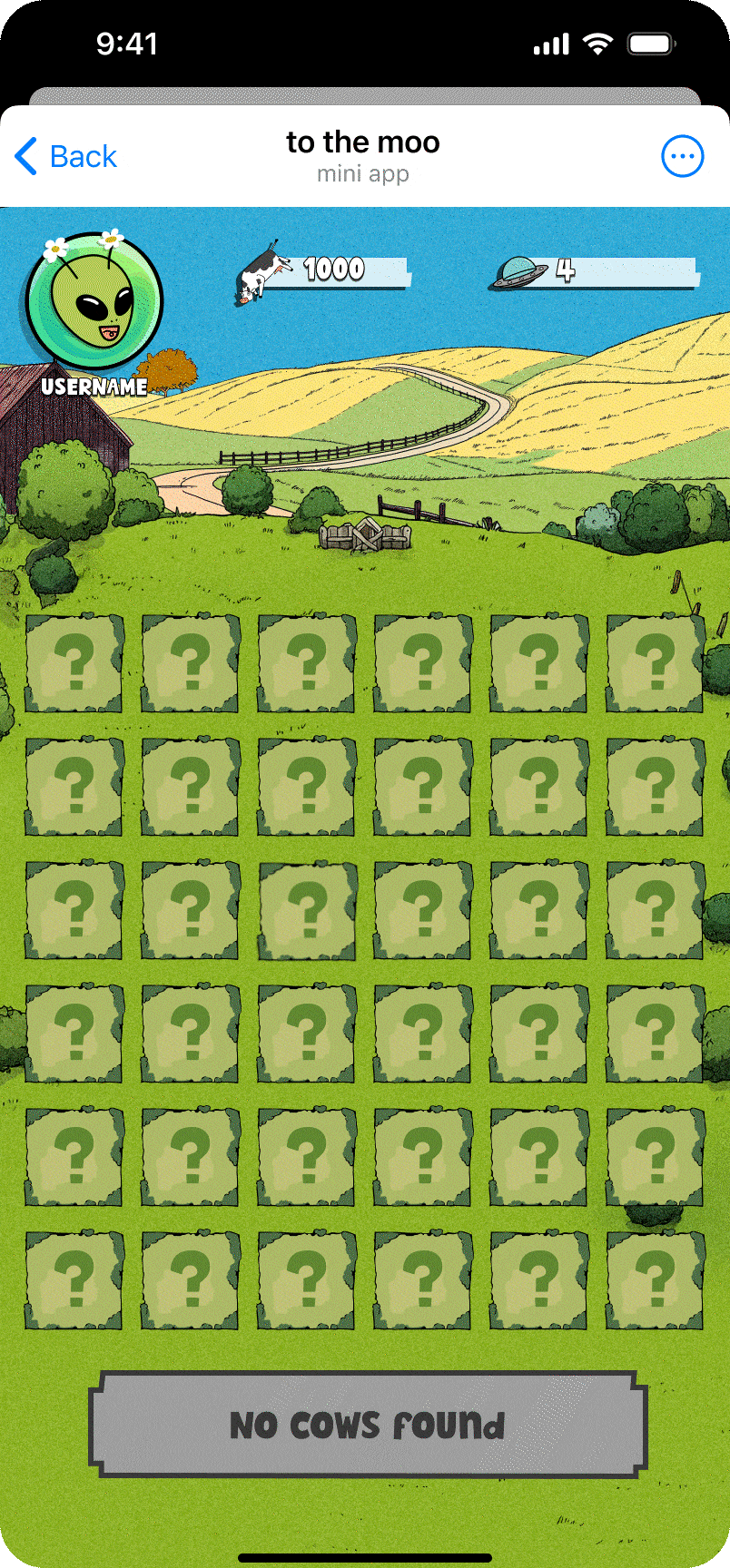
Task: Tap the No Cows Found button
Action: pos(368,1425)
